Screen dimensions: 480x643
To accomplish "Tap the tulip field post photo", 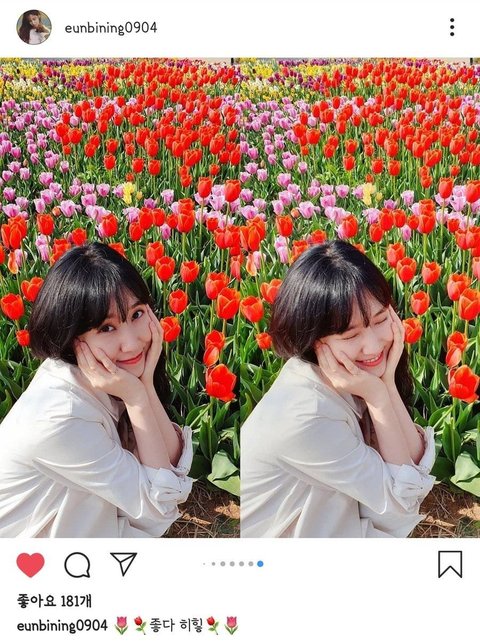I will click(x=240, y=298).
